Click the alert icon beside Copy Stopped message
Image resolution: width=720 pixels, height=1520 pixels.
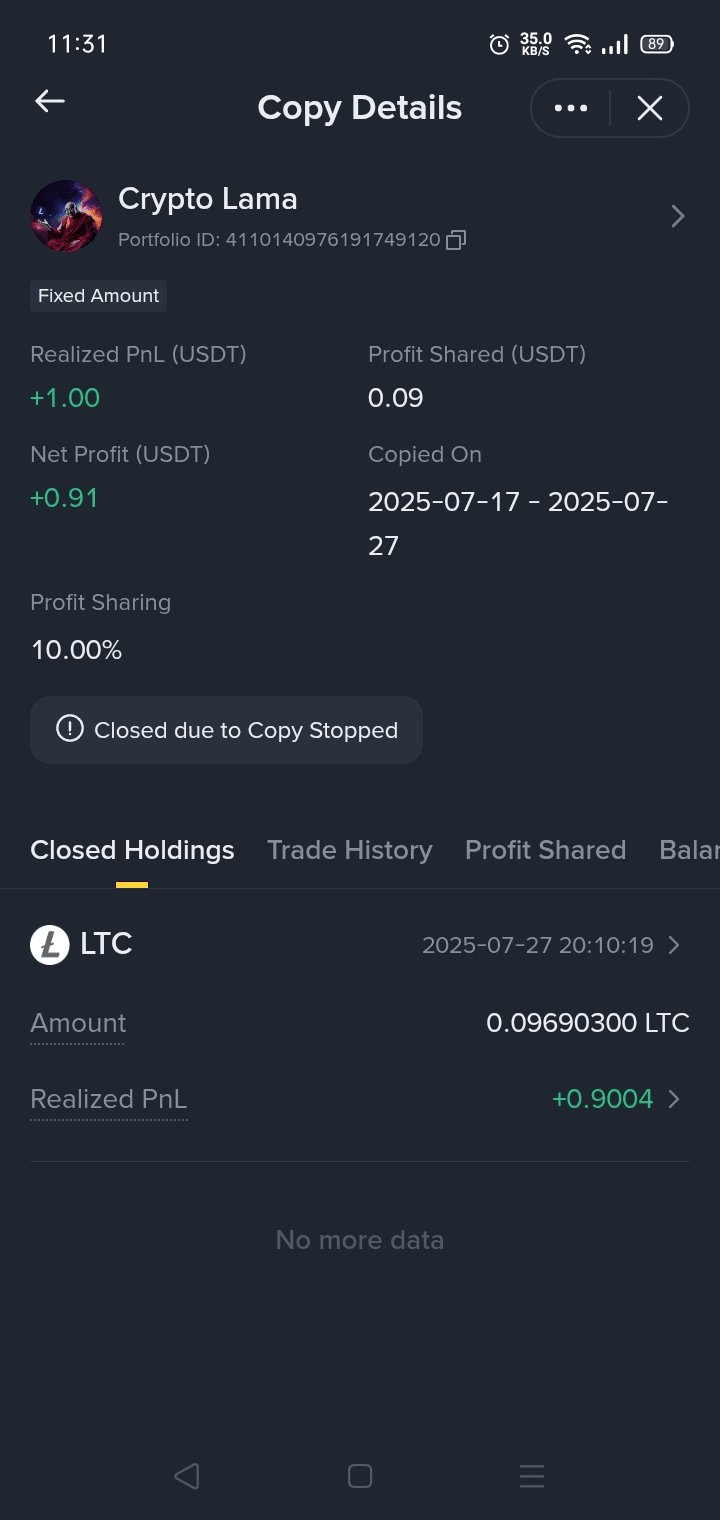(x=68, y=729)
